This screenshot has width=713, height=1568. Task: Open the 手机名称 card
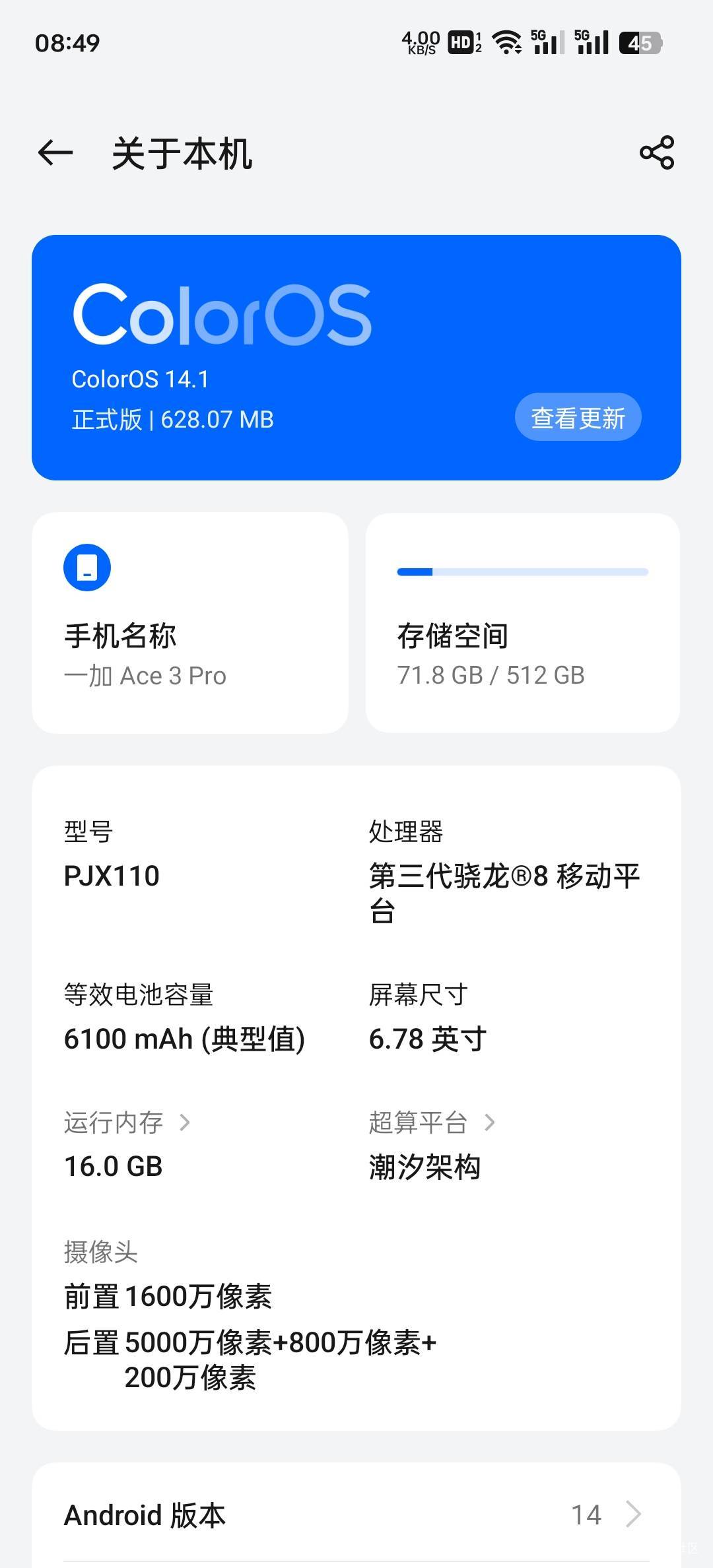point(190,623)
